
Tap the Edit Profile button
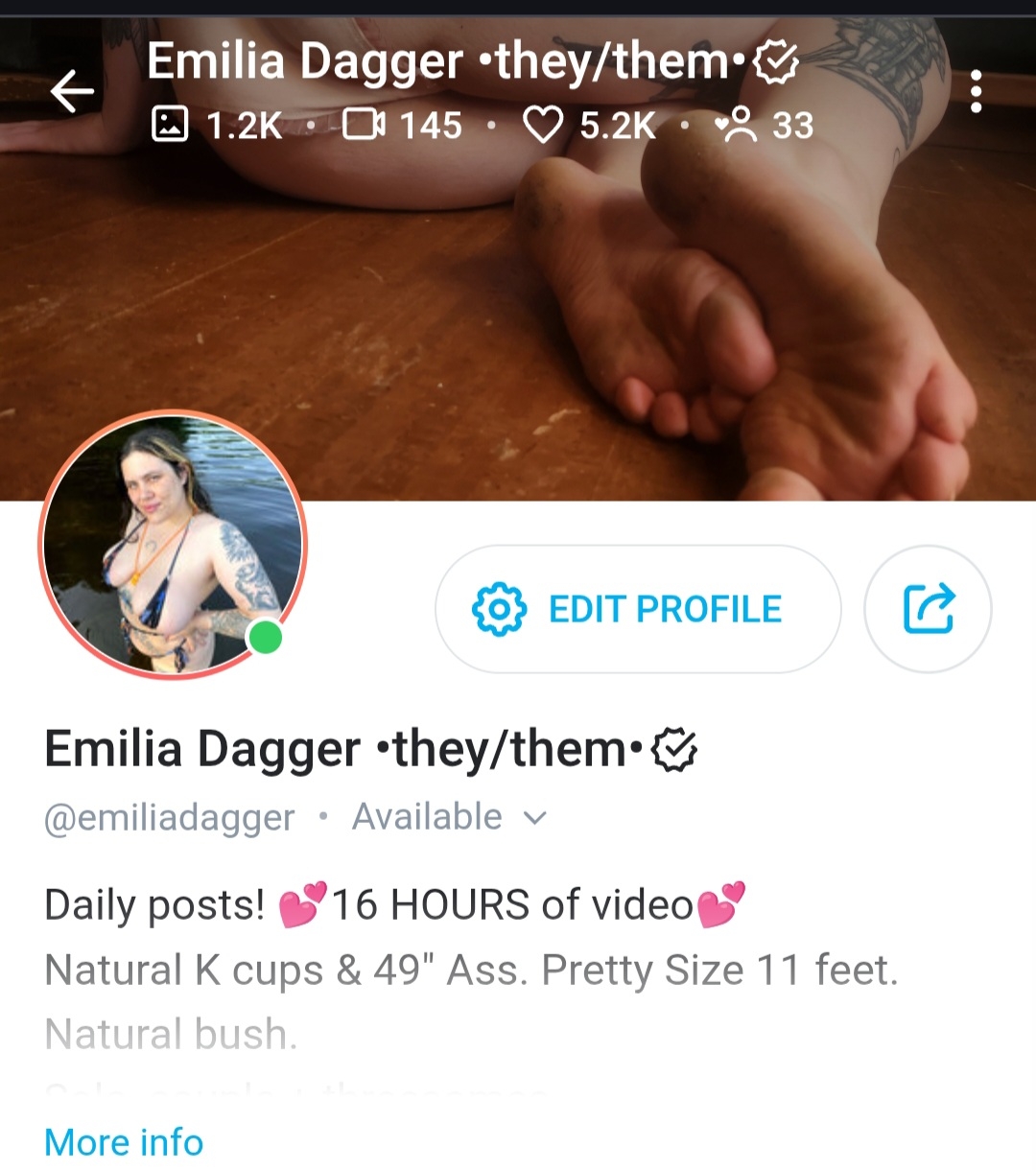(638, 609)
